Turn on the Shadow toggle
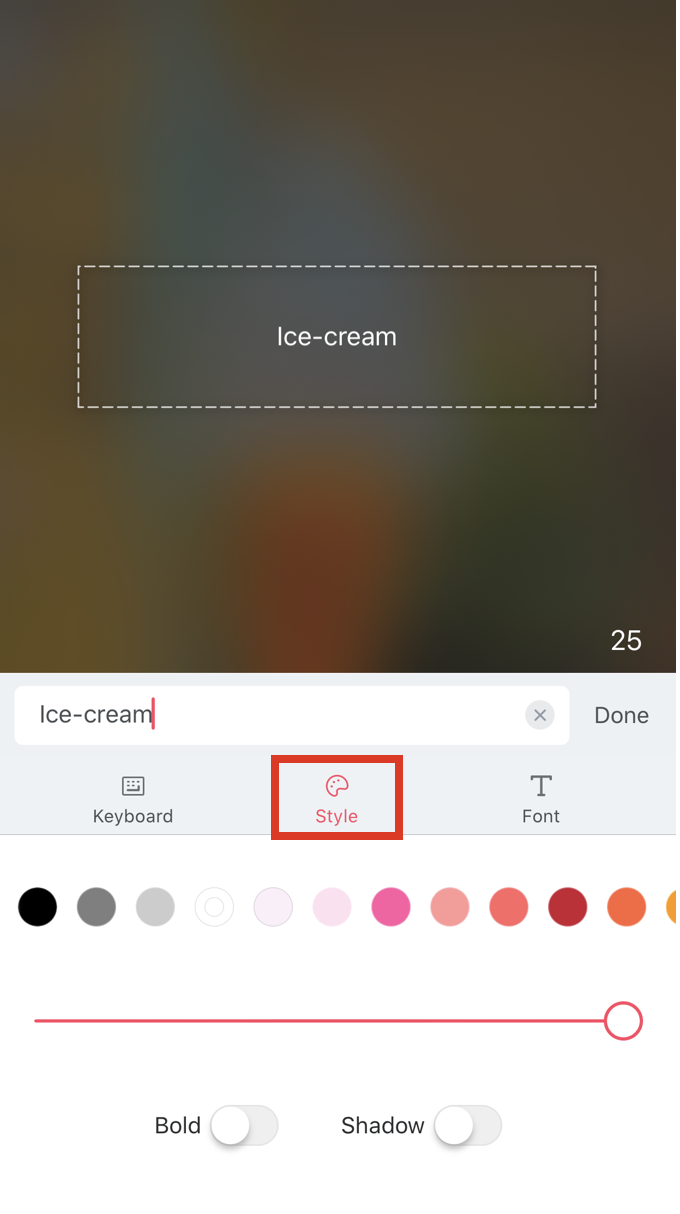Viewport: 680px width, 1214px height. pos(468,1125)
